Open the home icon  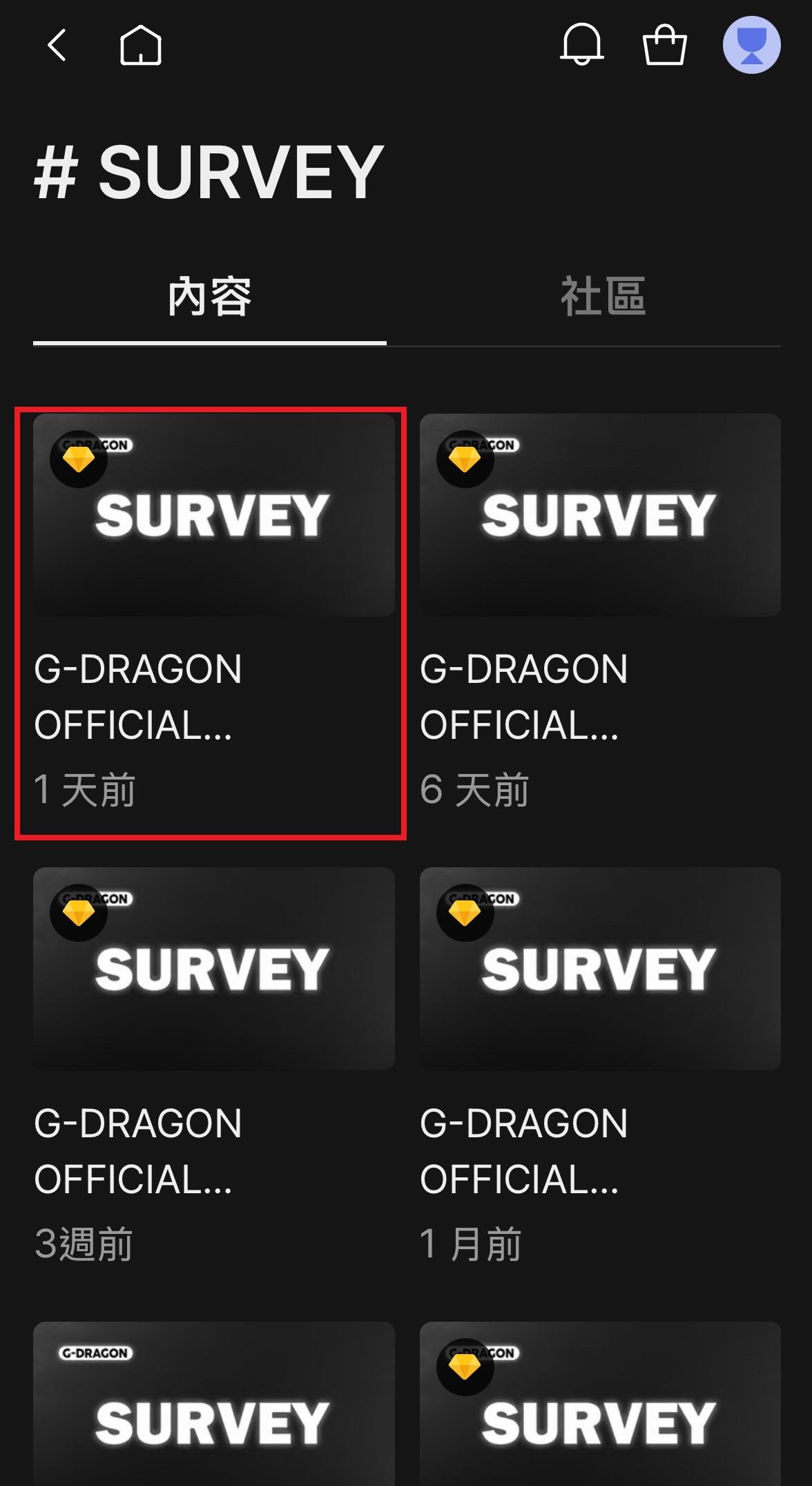tap(141, 46)
